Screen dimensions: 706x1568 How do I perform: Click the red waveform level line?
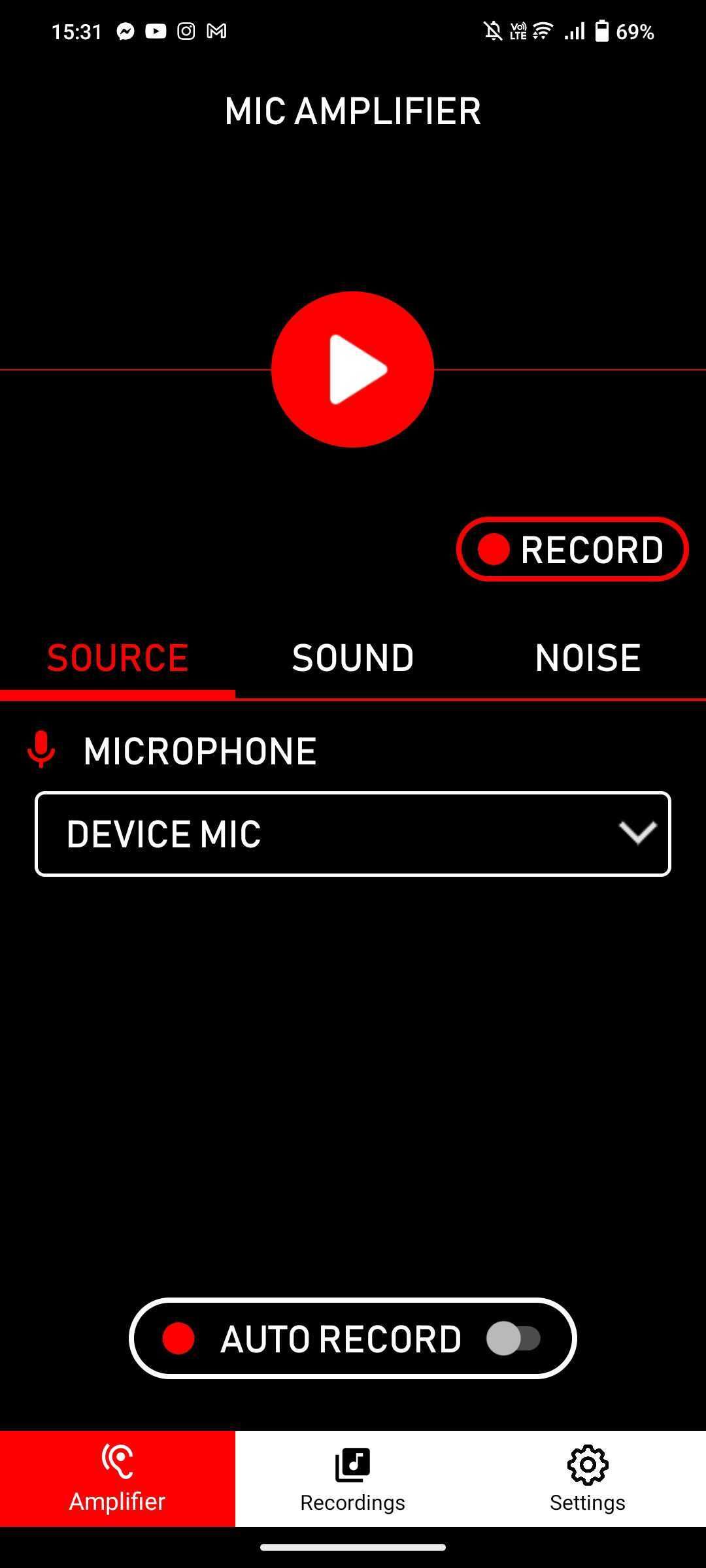click(x=131, y=370)
